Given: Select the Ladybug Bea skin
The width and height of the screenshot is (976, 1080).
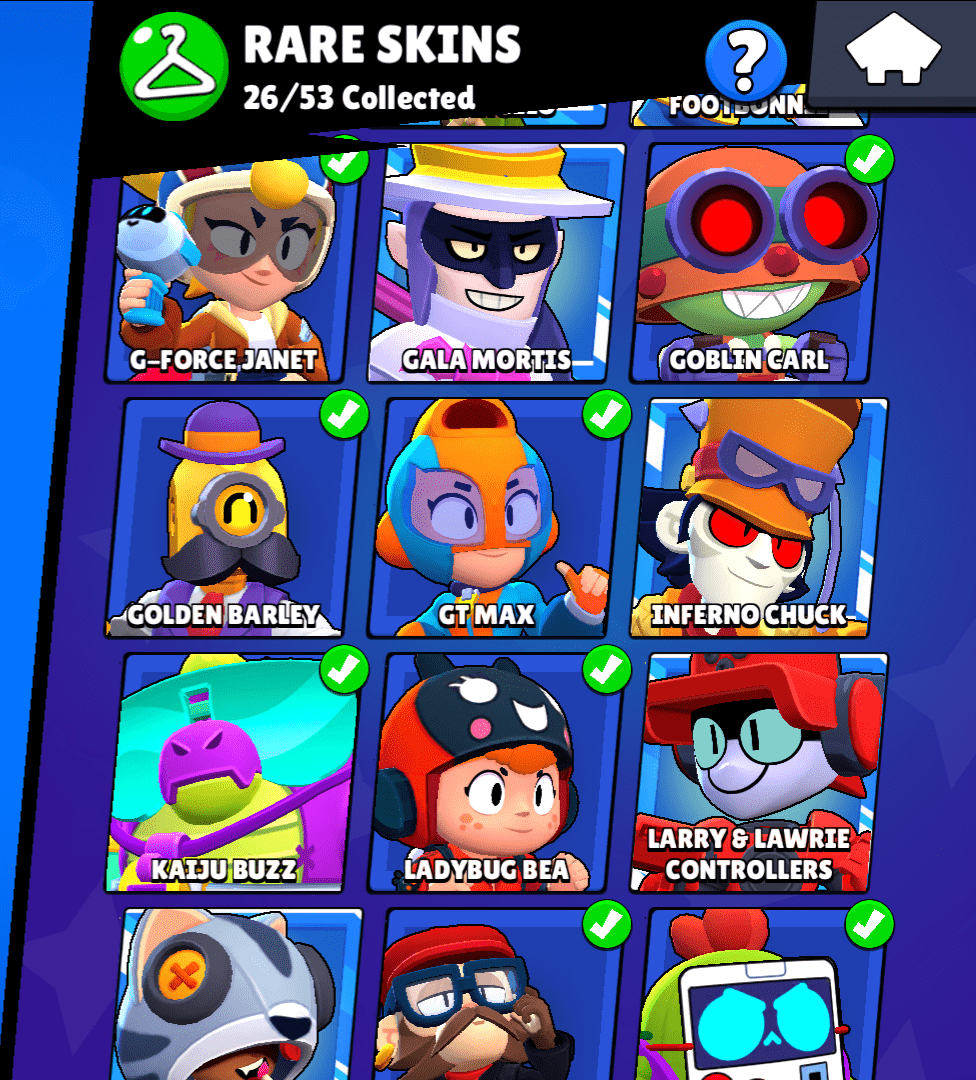Looking at the screenshot, I should pyautogui.click(x=494, y=772).
